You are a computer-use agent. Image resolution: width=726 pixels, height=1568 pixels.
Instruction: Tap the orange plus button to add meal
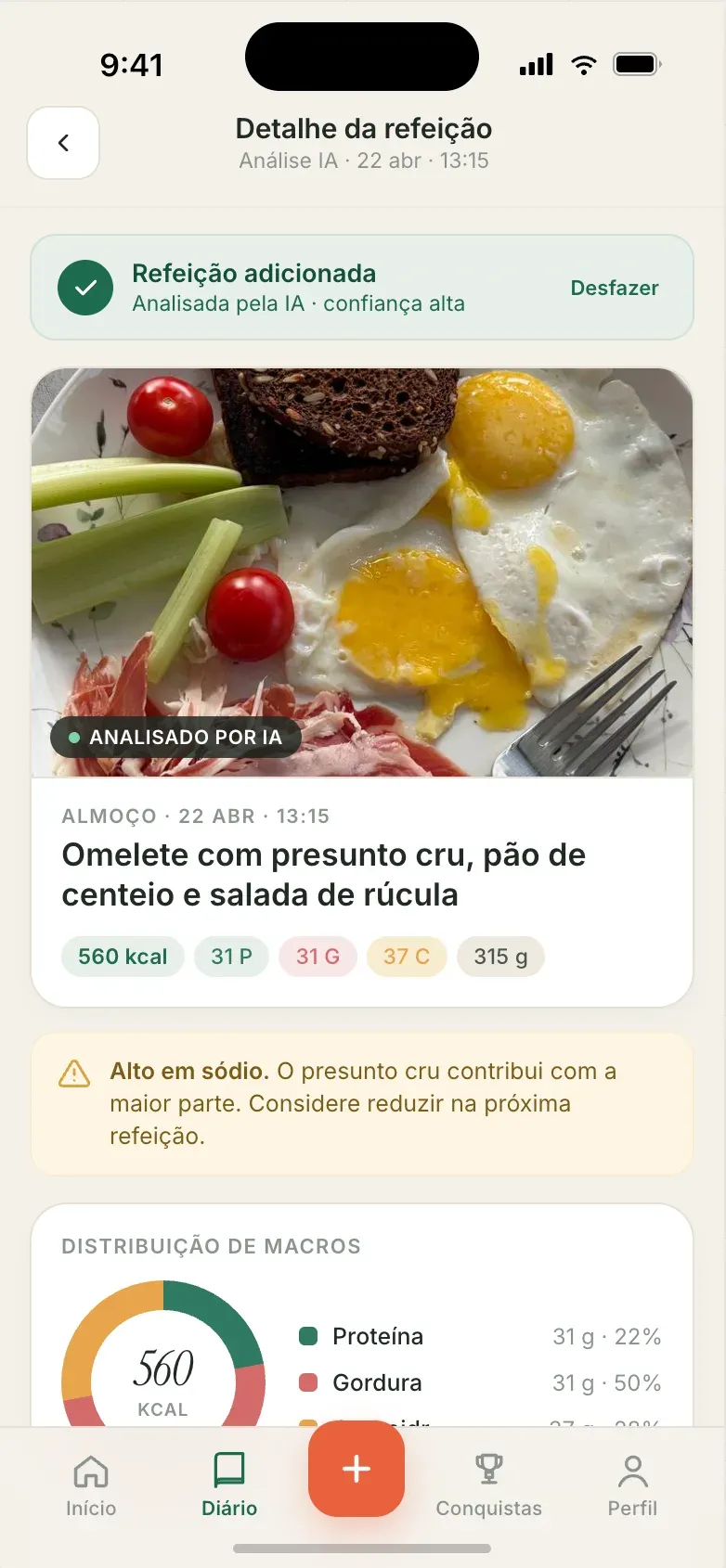356,1470
